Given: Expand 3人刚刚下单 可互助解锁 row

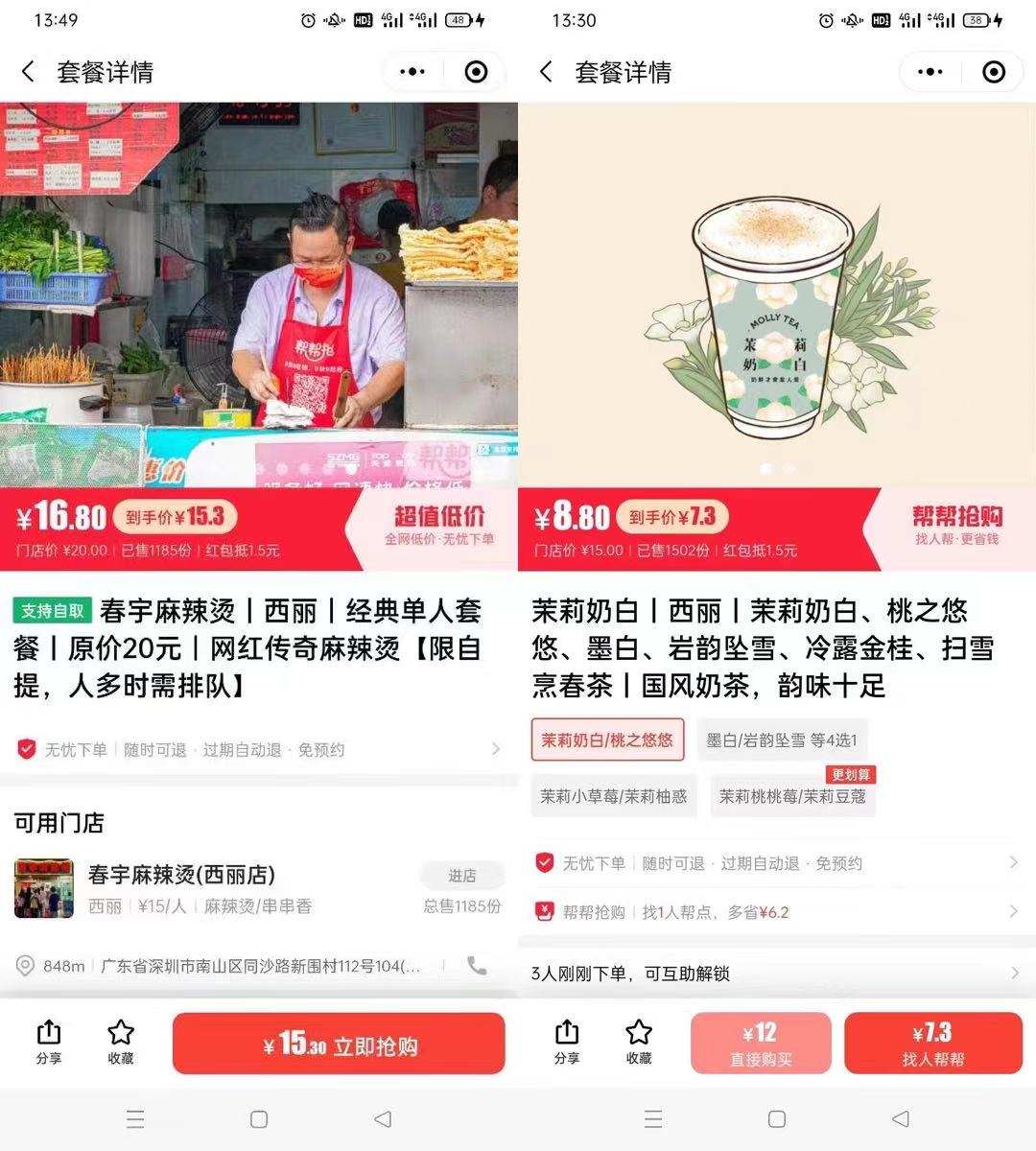Looking at the screenshot, I should pyautogui.click(x=775, y=974).
